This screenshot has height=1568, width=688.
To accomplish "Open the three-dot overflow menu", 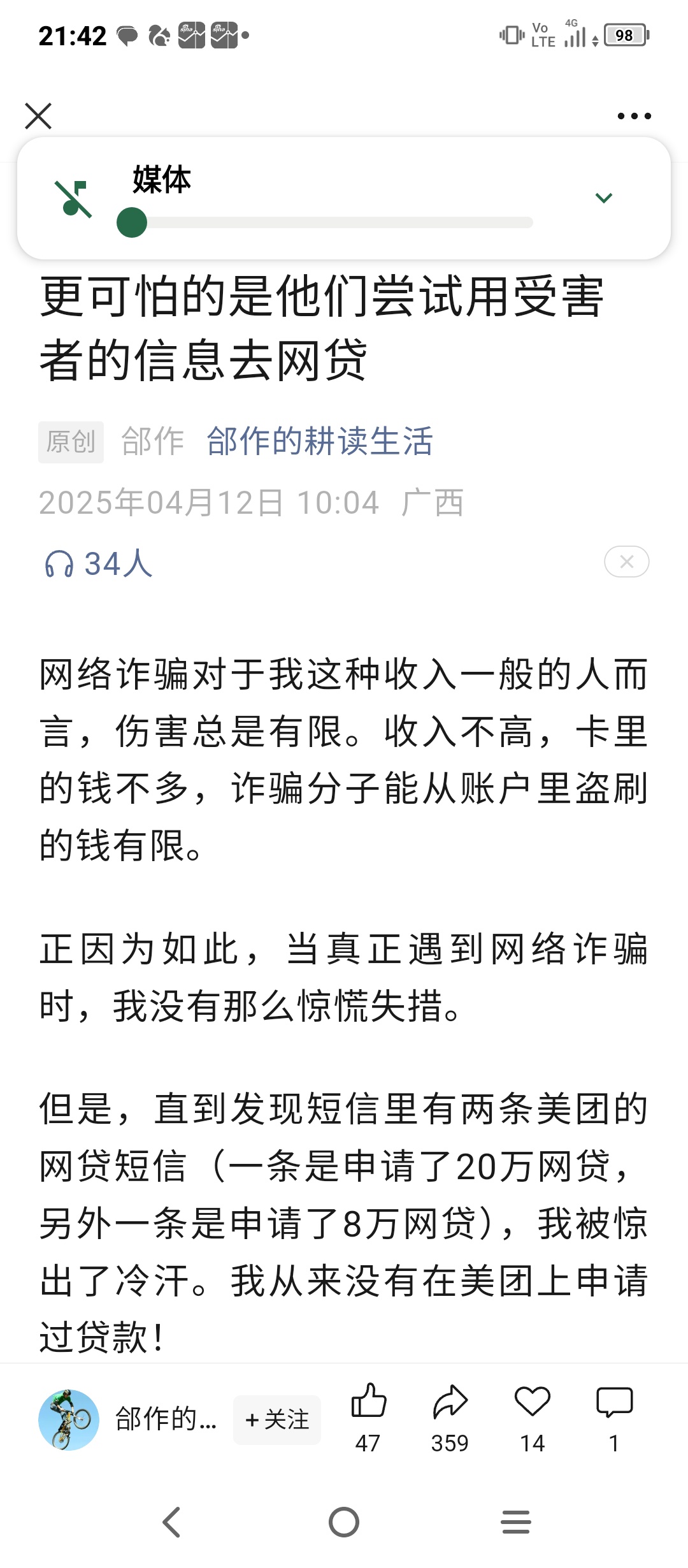I will pos(634,116).
